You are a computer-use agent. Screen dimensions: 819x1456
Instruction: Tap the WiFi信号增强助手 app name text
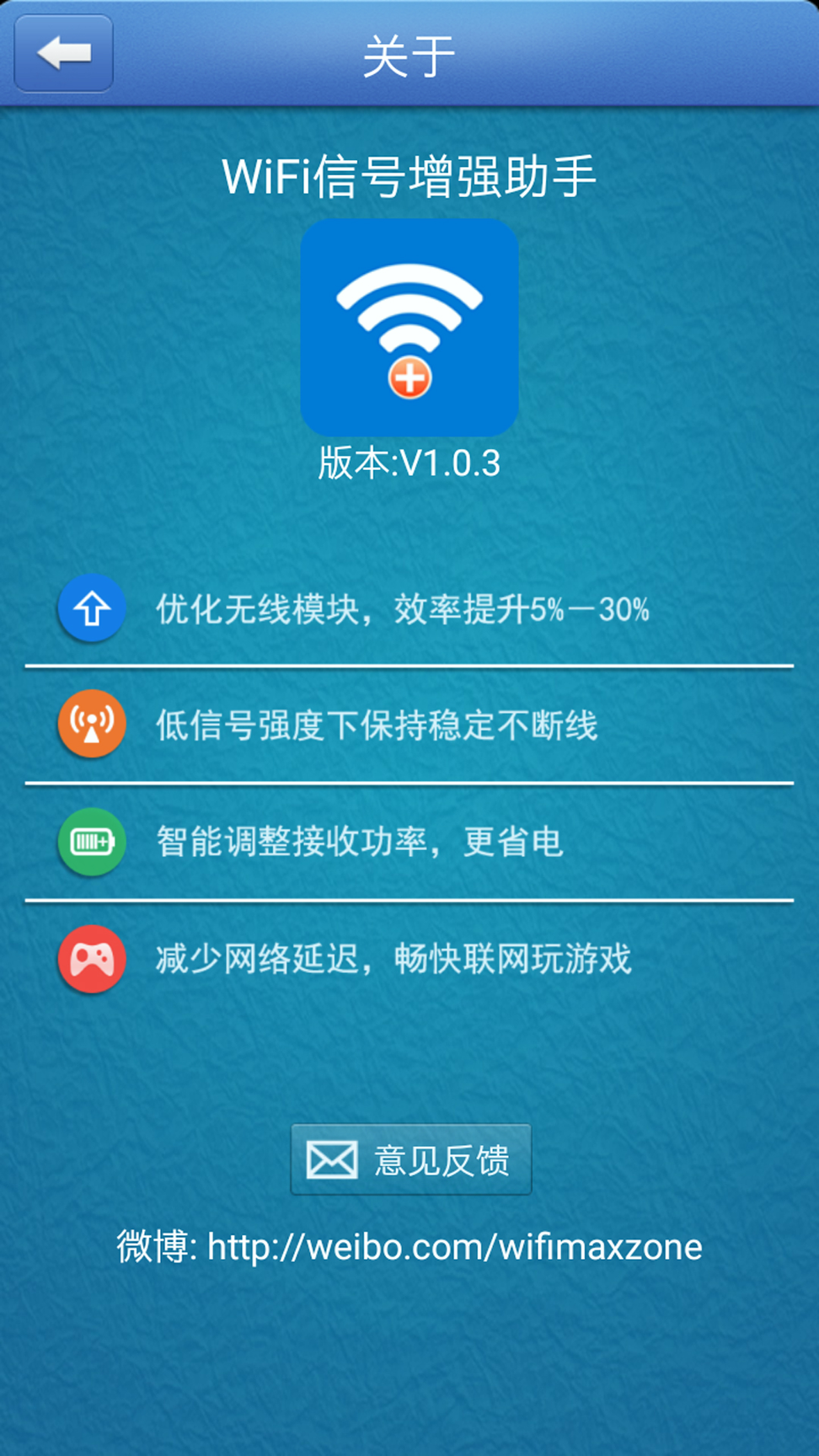pyautogui.click(x=409, y=174)
